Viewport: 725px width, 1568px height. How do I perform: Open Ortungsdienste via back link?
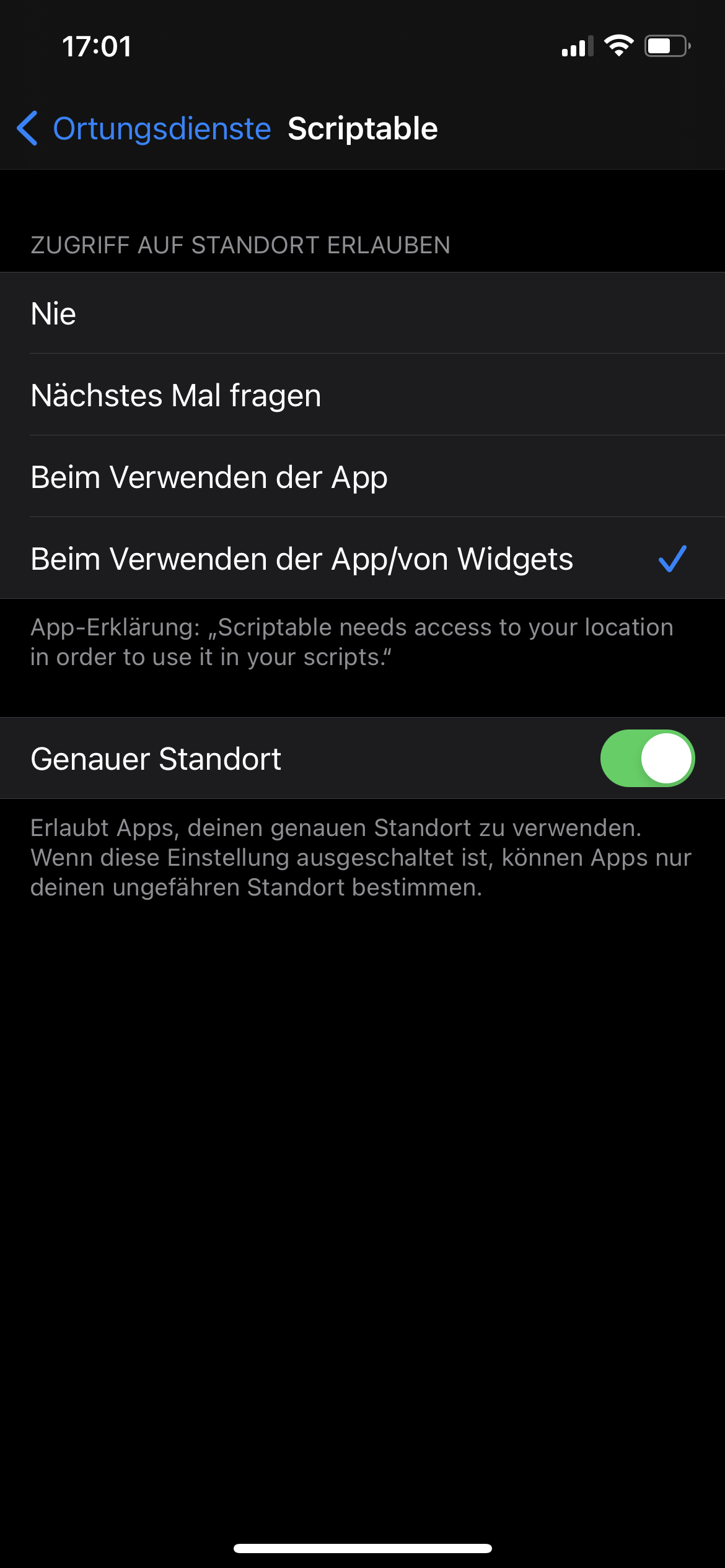(162, 128)
